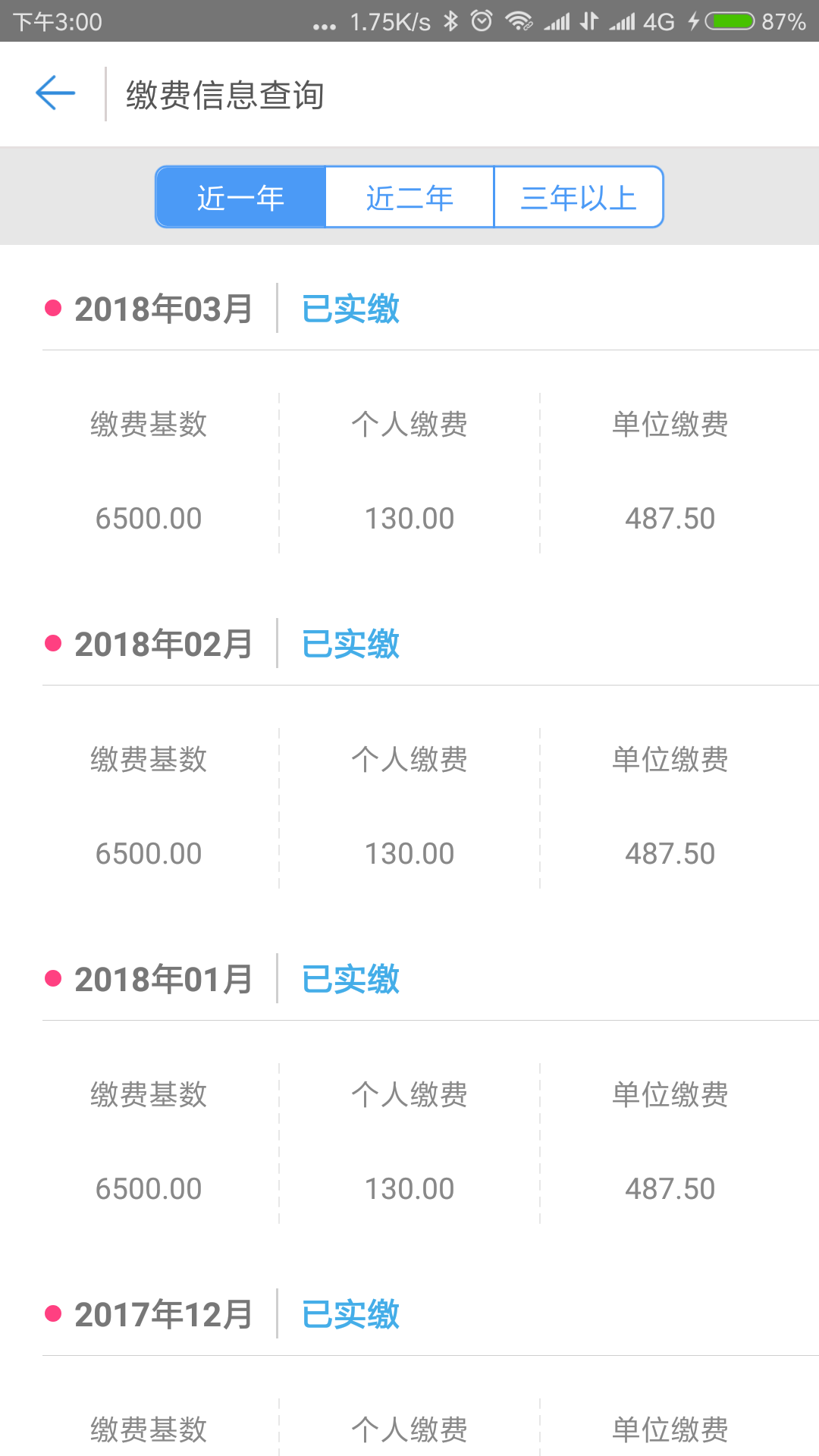Go back from 缴费信息查询 page
Viewport: 819px width, 1456px height.
[x=55, y=93]
